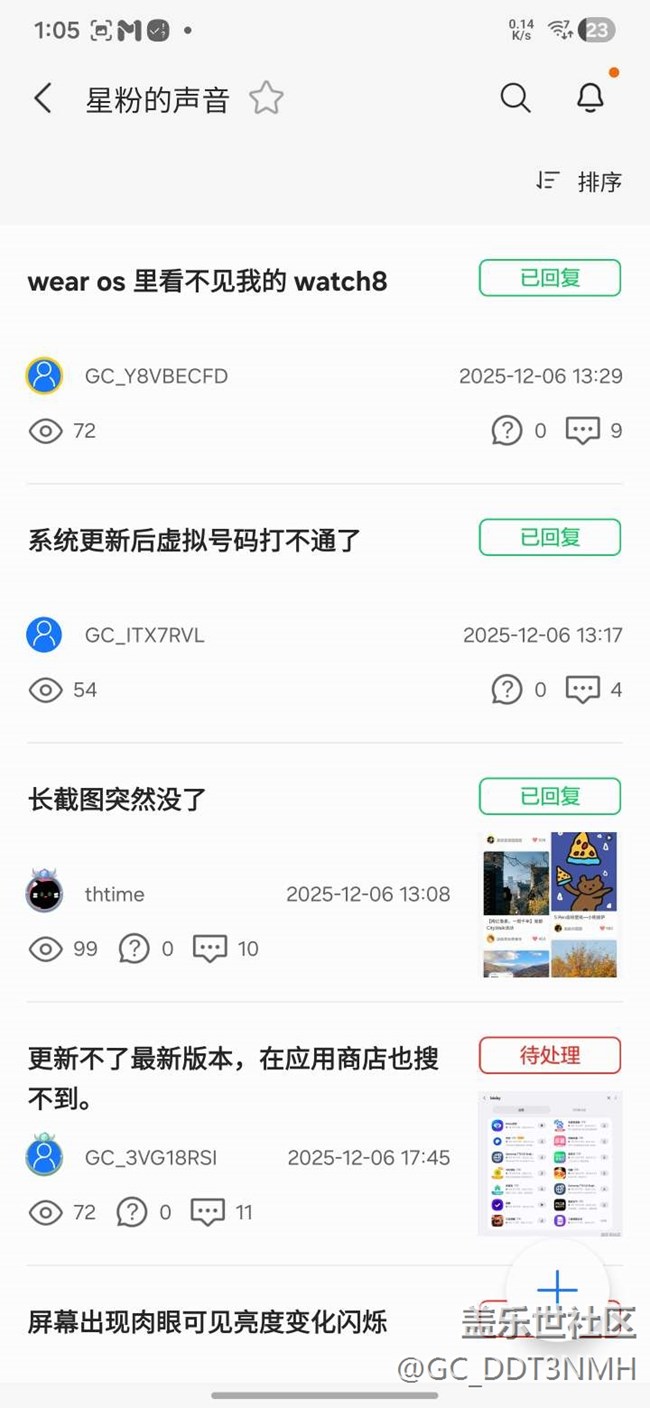Open GC_ITX7RVL's profile avatar
Viewport: 650px width, 1408px height.
coord(44,635)
